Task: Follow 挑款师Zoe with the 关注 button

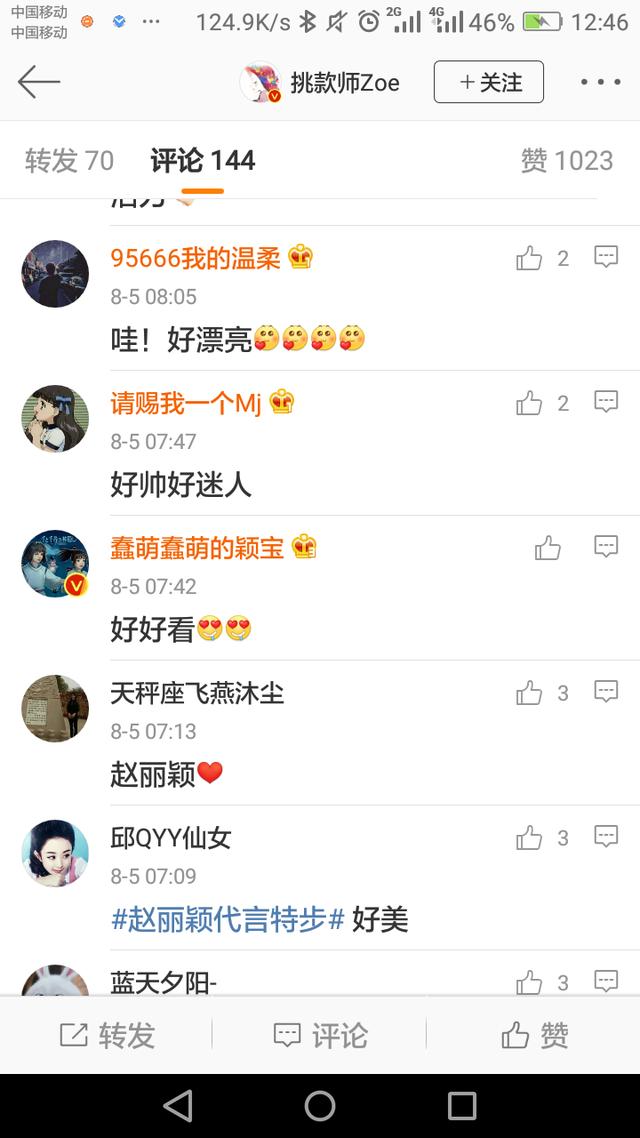Action: click(488, 82)
